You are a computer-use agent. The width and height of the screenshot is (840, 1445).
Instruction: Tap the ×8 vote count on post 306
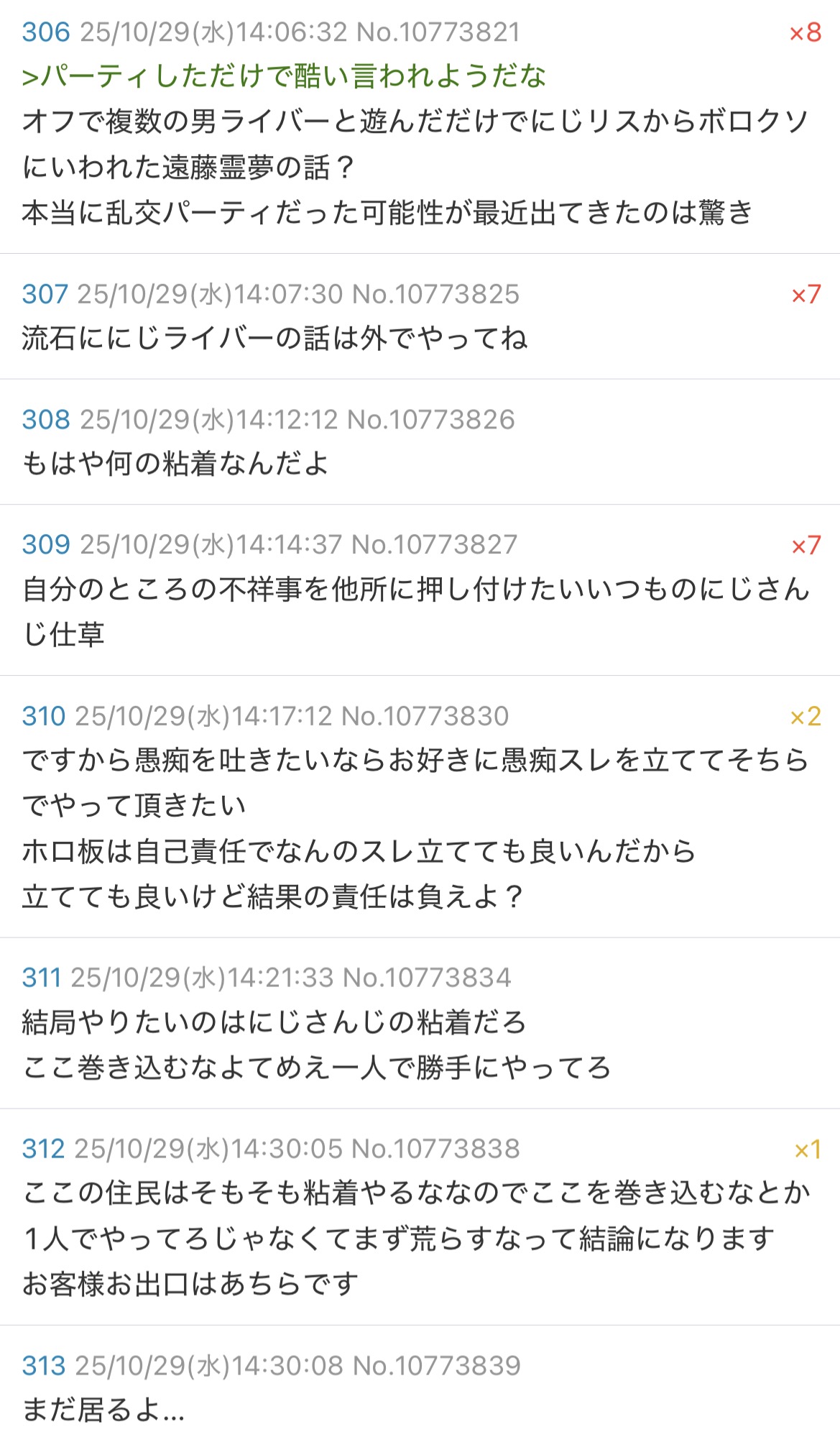[x=805, y=33]
